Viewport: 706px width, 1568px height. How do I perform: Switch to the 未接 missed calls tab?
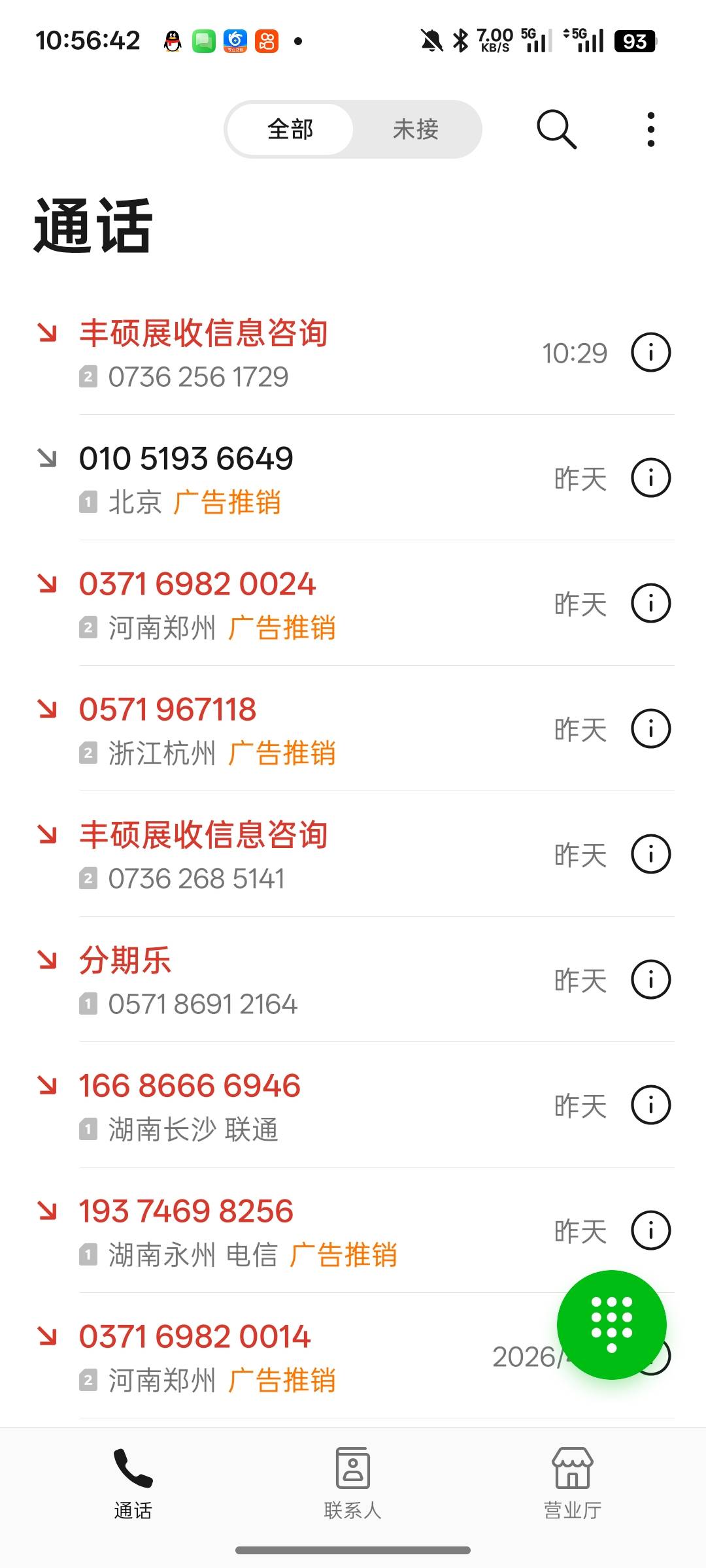pos(416,129)
